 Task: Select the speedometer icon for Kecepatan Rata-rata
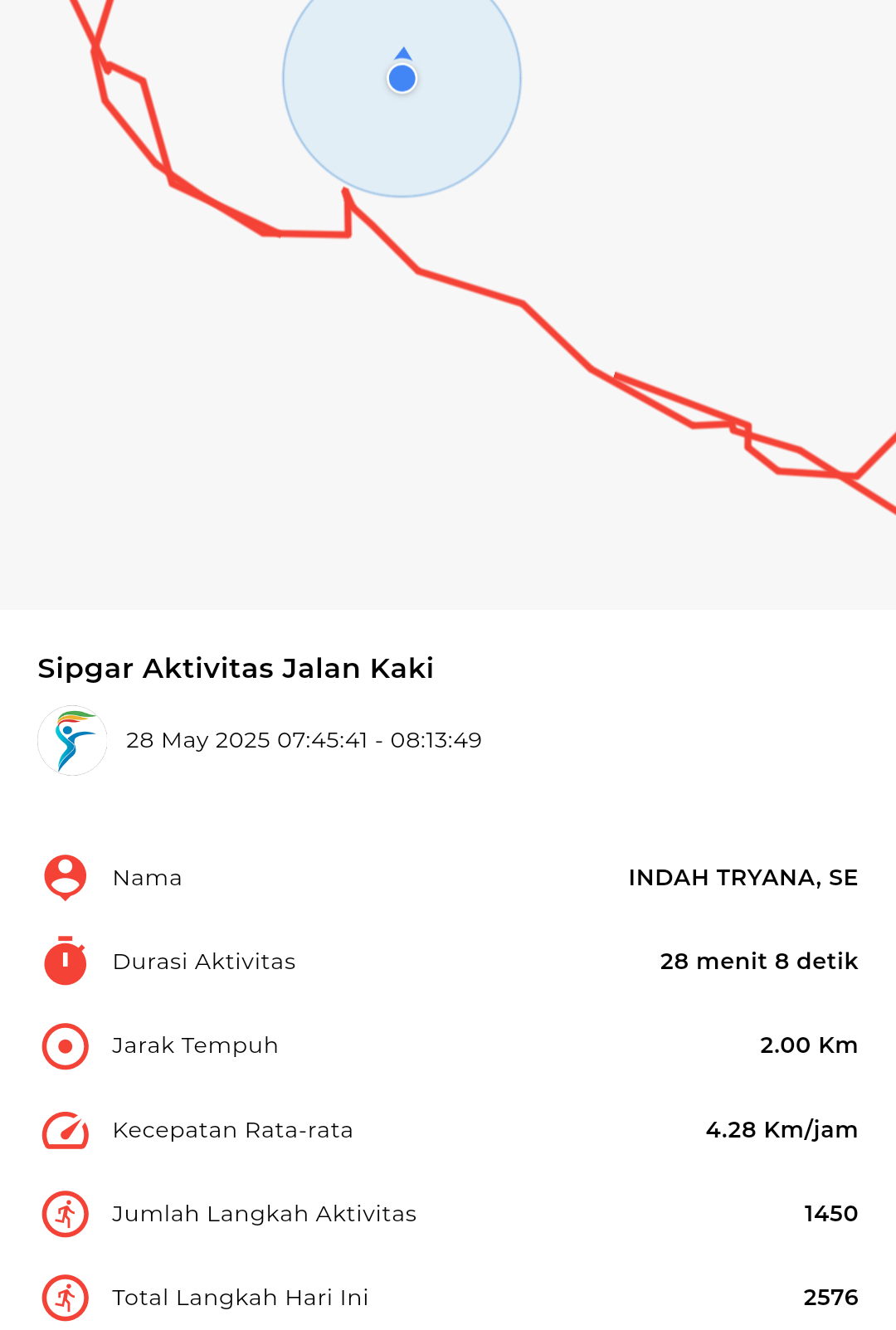[x=65, y=1130]
